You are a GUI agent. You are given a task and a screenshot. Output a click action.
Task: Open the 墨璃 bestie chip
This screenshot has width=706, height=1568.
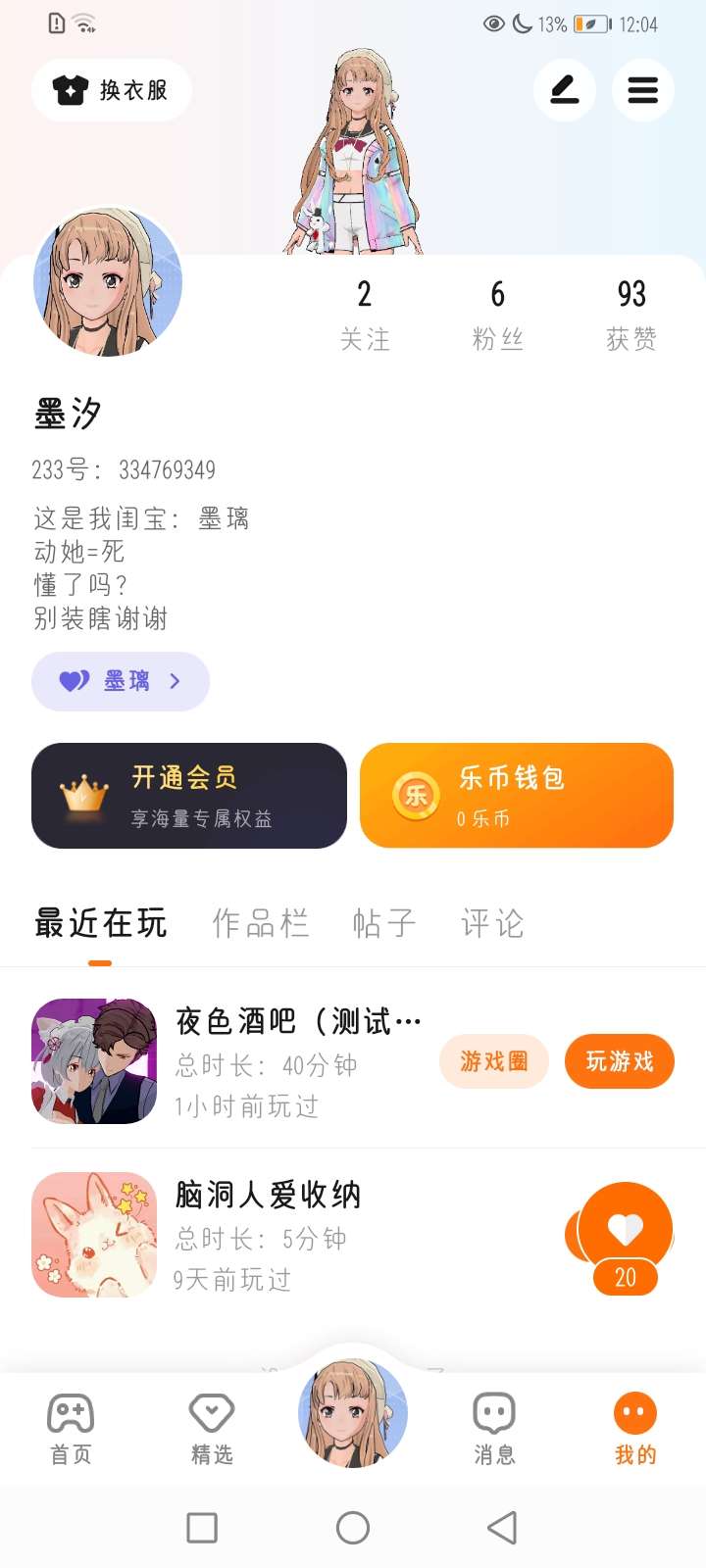pos(121,681)
